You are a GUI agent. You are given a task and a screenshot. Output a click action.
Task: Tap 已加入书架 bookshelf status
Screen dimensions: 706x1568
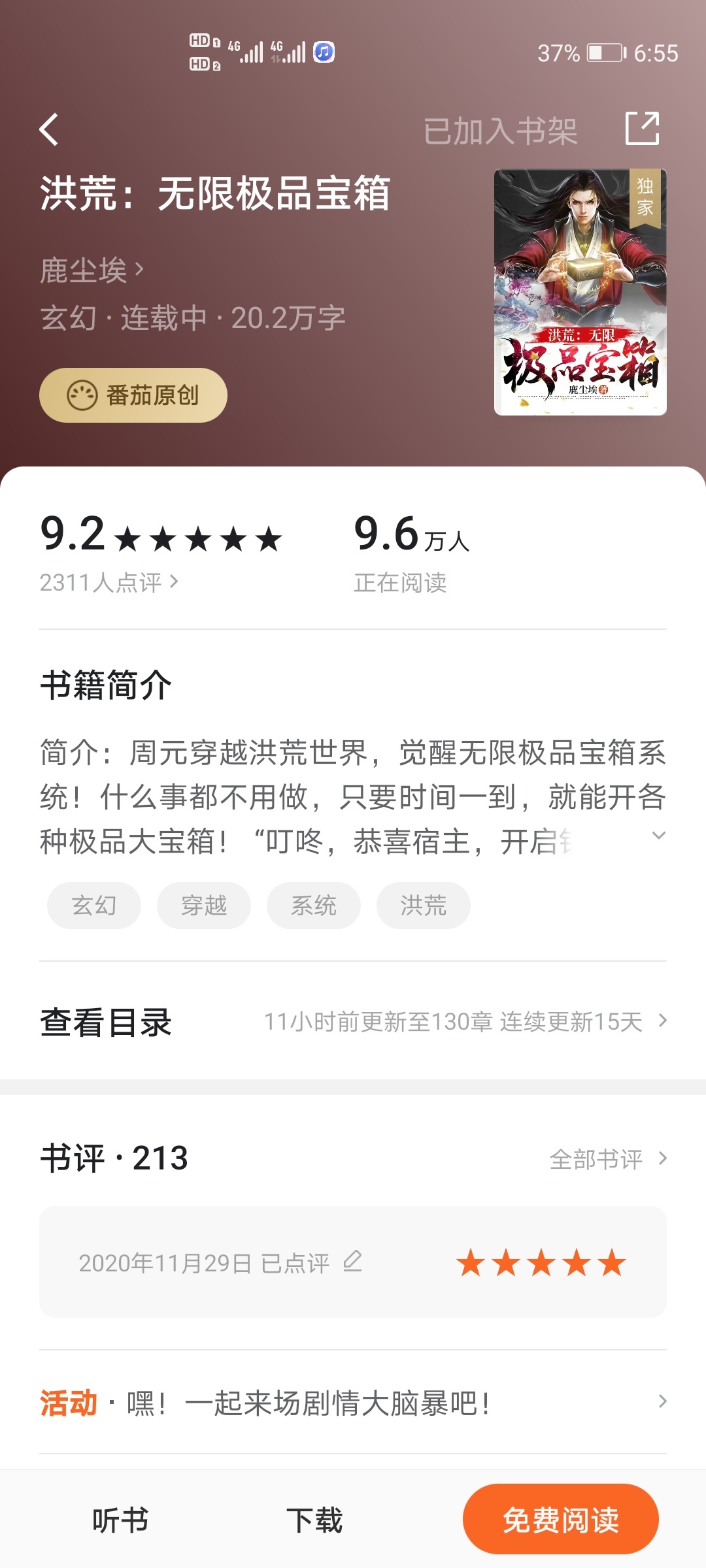pos(501,131)
